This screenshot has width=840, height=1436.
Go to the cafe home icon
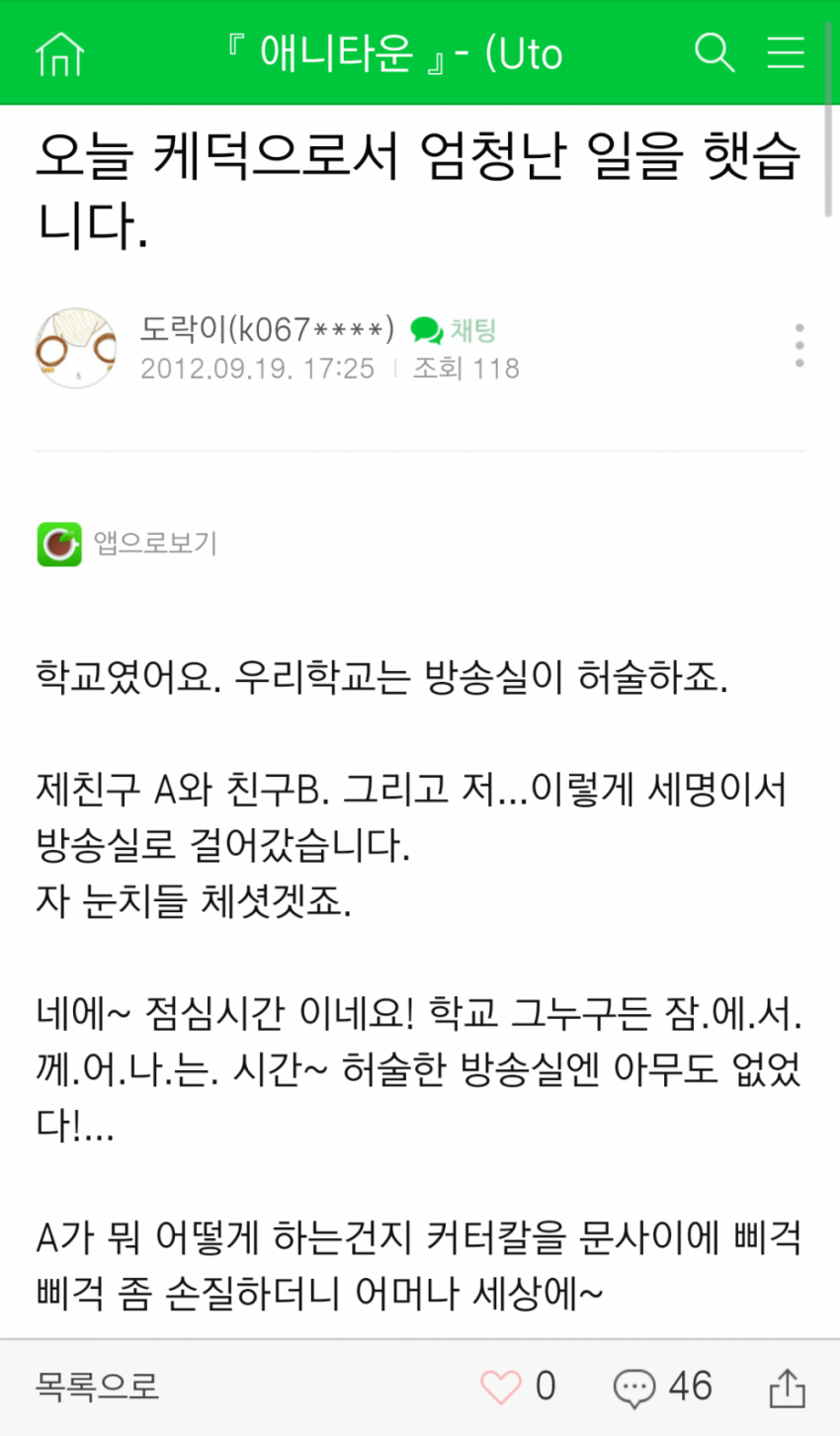point(59,52)
